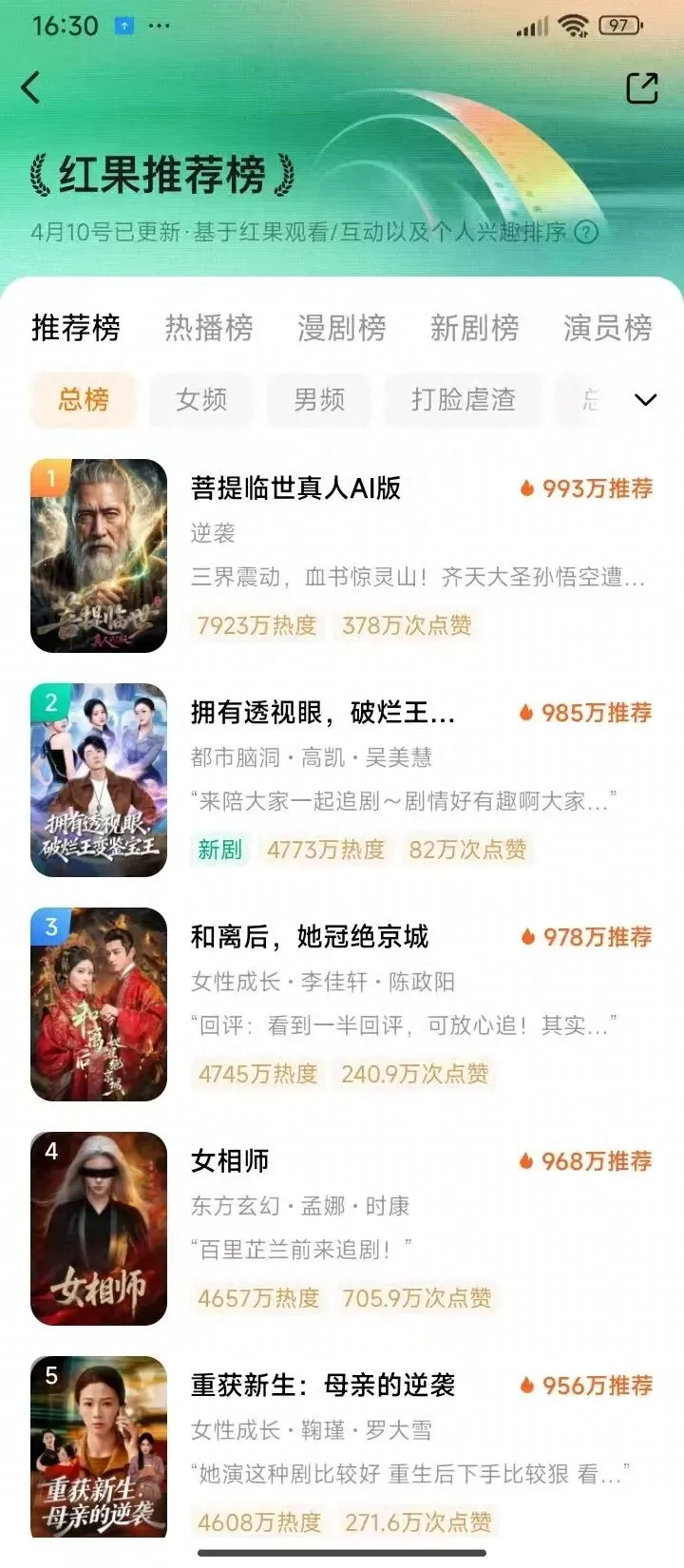
Task: Select the 总榜 filter chip
Action: coord(84,399)
